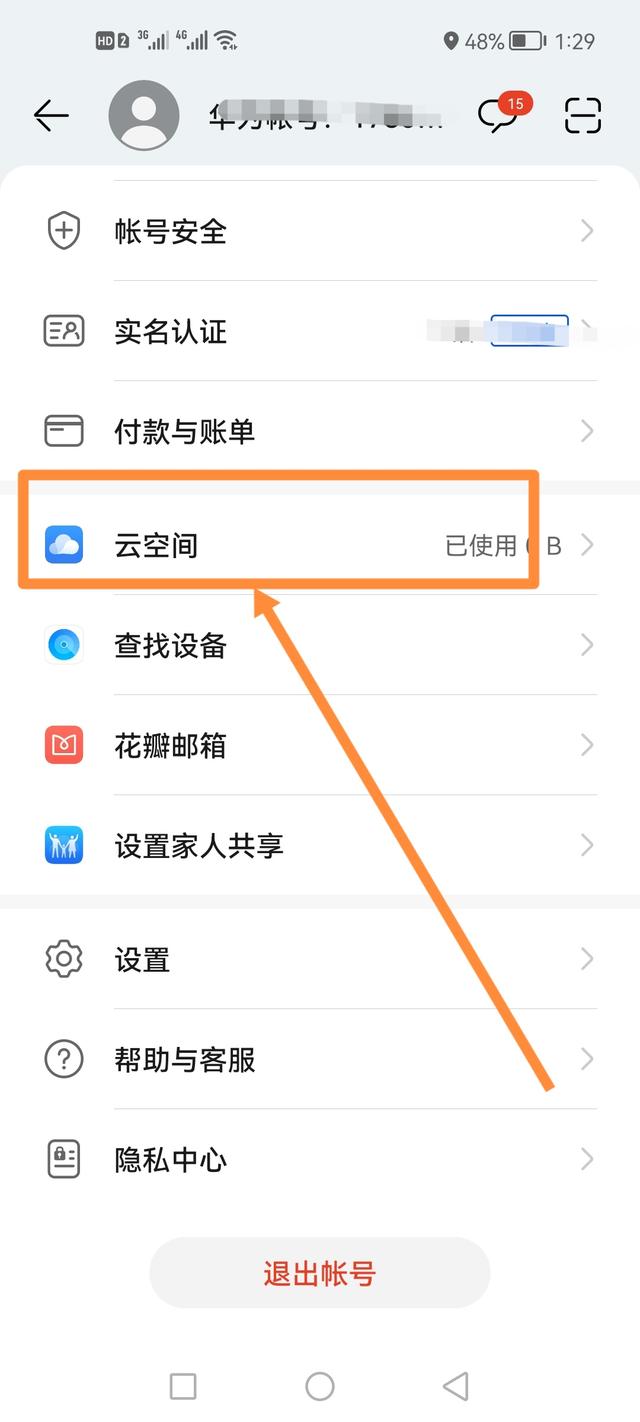
Task: Open 花瓣邮箱
Action: click(x=320, y=745)
